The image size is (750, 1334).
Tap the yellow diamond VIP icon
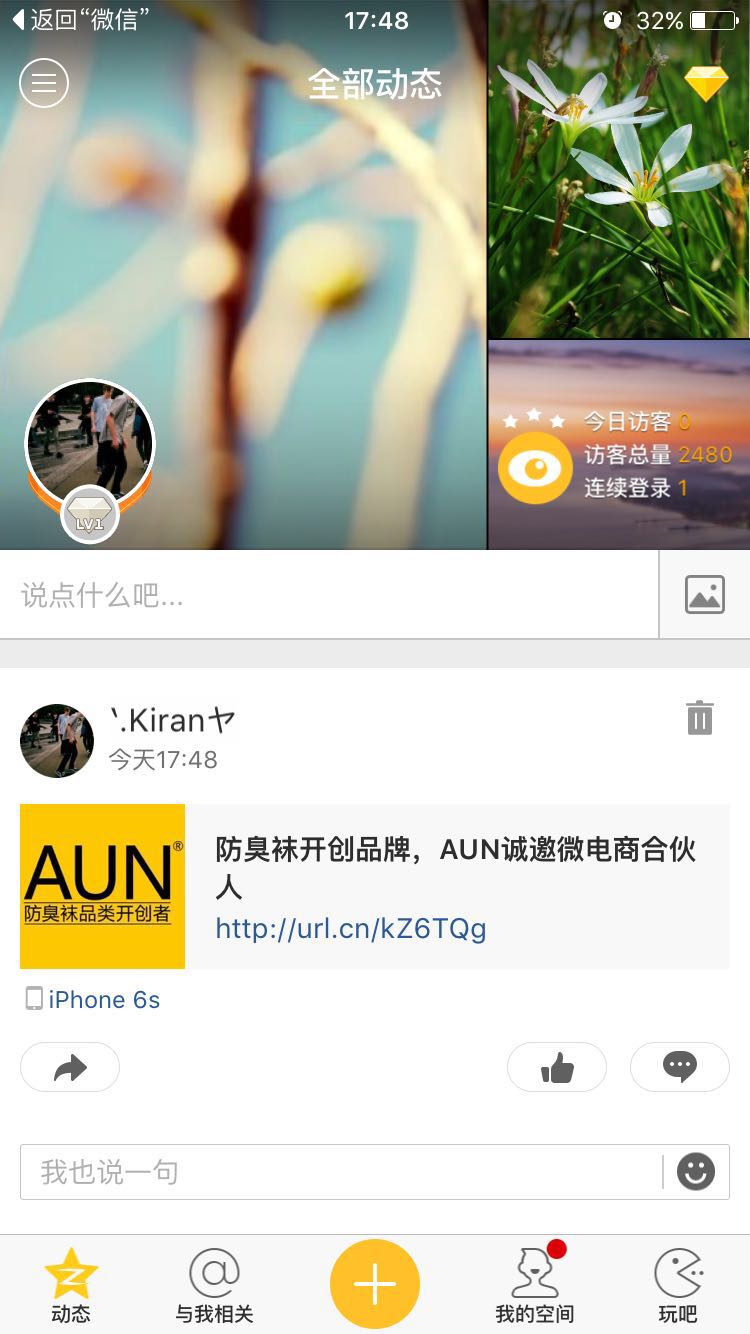tap(706, 84)
